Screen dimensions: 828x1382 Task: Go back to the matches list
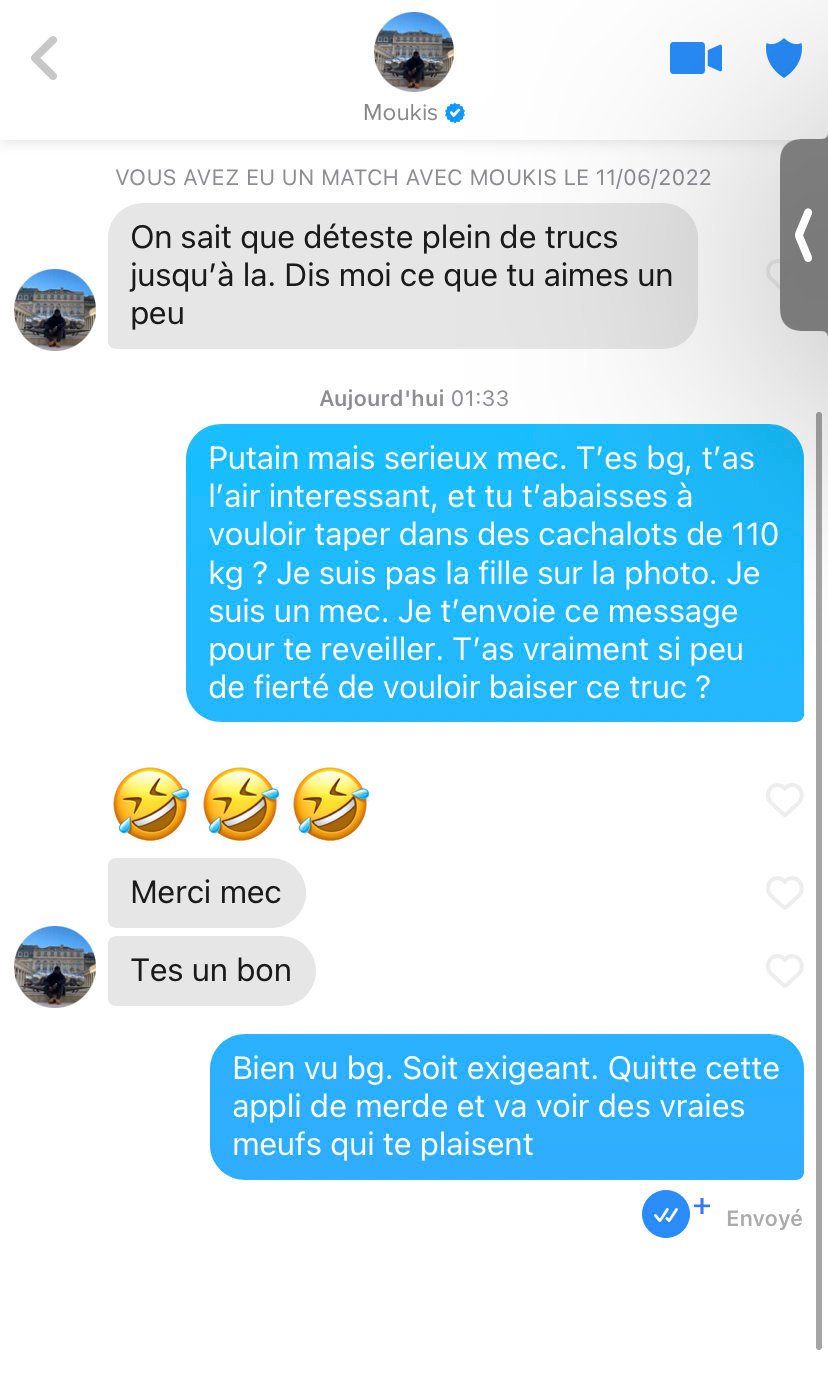(x=45, y=58)
